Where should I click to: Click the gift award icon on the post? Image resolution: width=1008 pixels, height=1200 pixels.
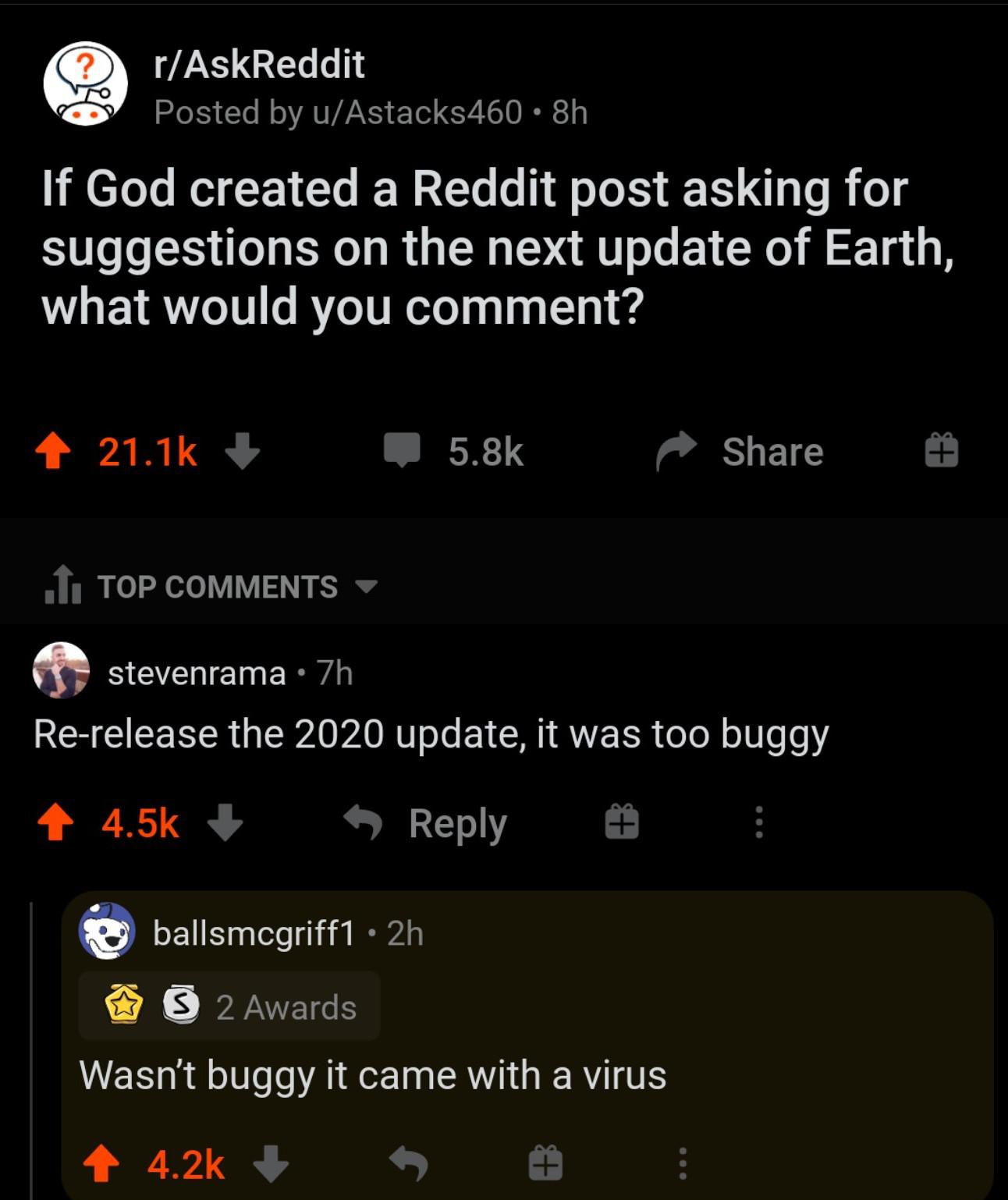(940, 451)
